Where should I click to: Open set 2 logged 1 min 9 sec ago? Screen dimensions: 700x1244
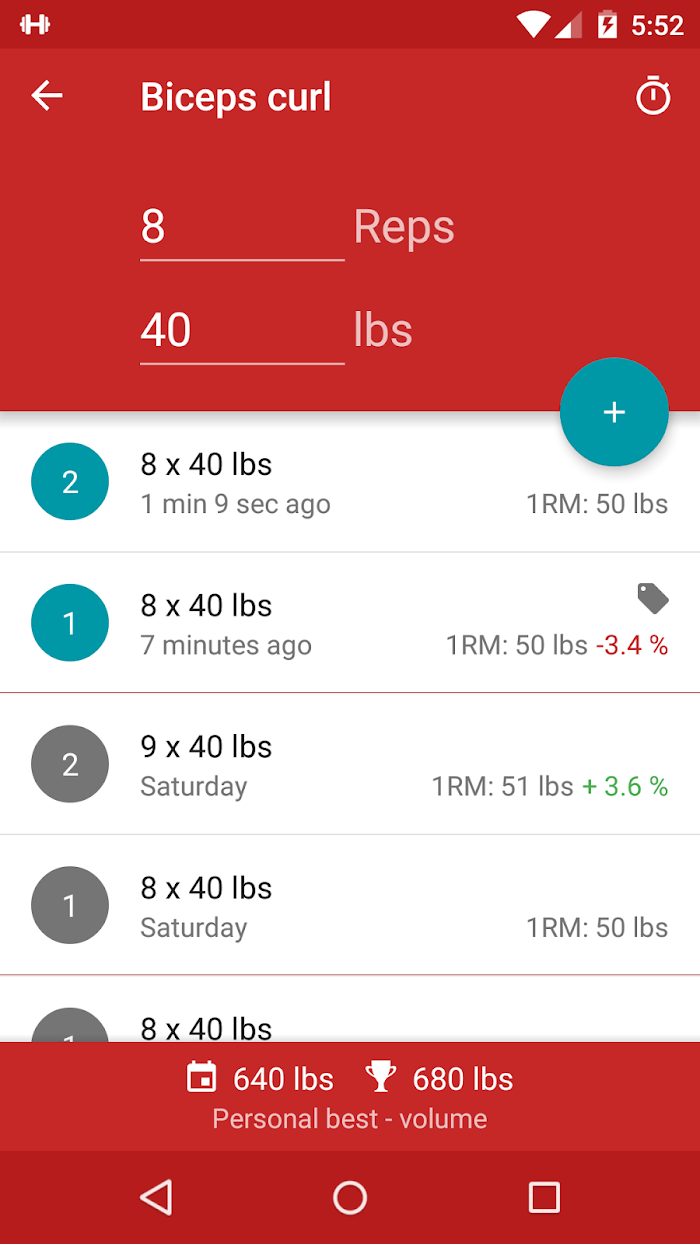point(350,482)
